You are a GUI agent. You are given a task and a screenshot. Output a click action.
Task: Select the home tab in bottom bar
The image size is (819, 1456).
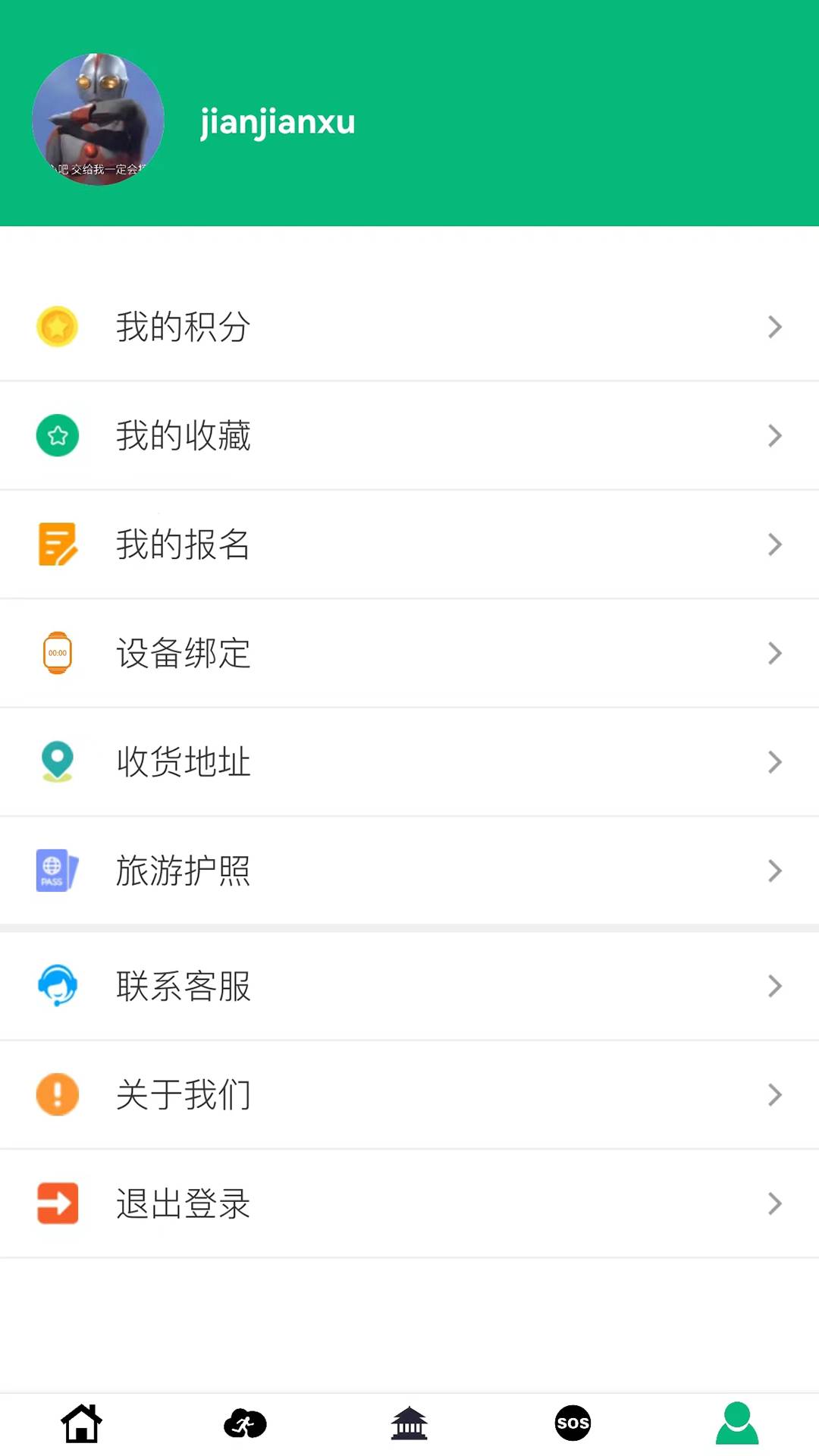(81, 1423)
